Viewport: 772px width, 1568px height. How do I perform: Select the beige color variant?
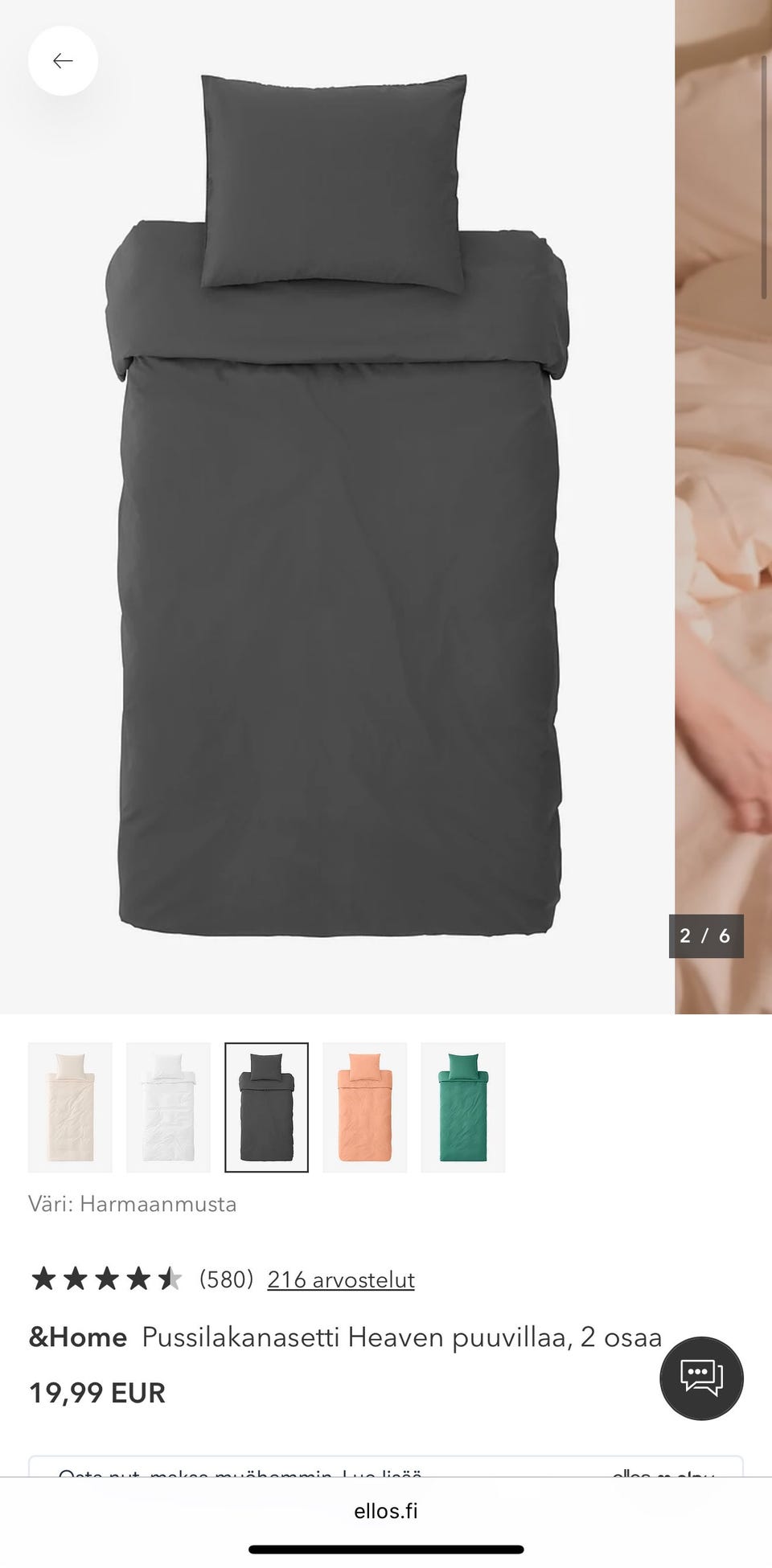point(70,1107)
